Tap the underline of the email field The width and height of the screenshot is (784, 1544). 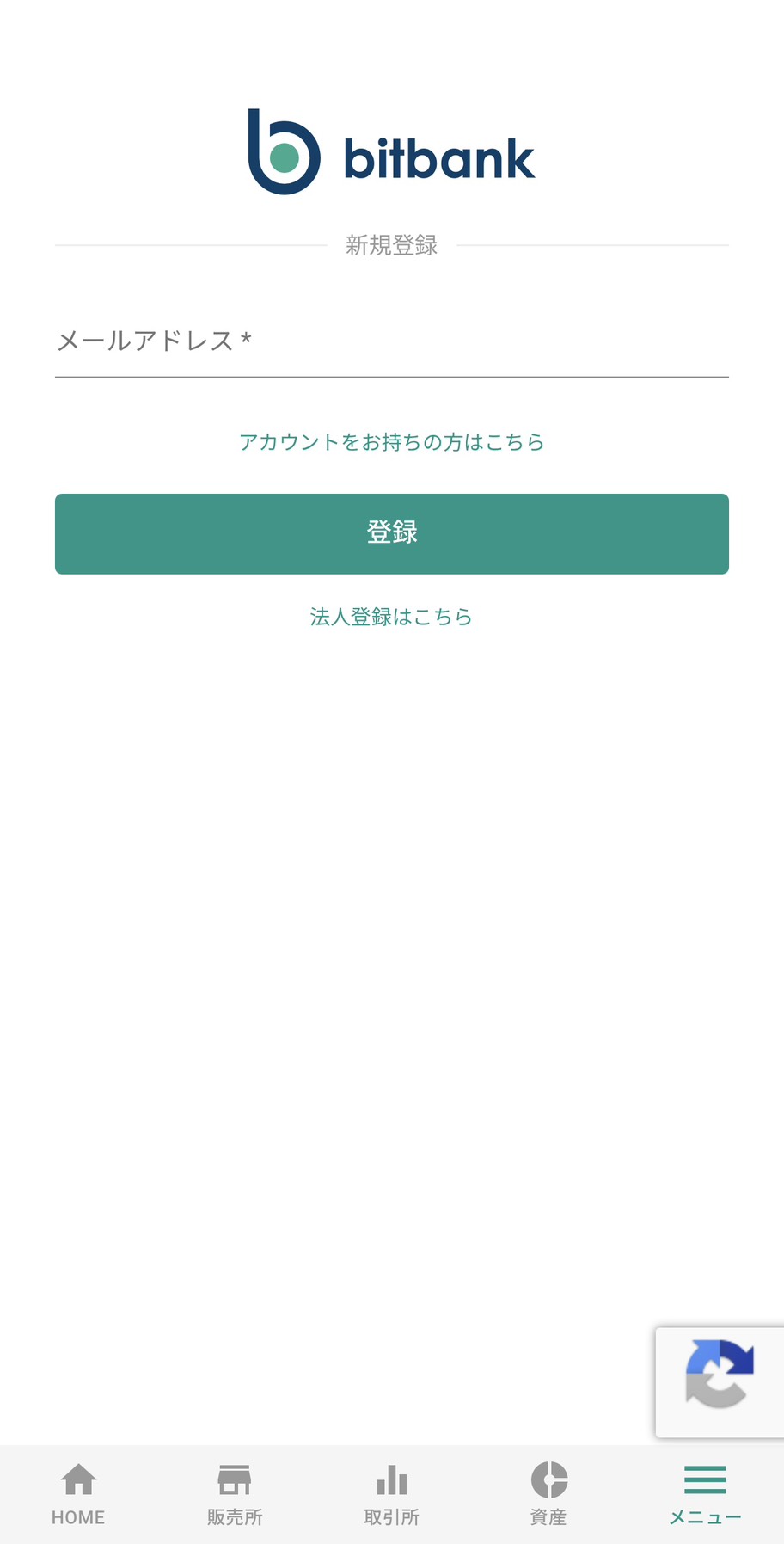391,378
